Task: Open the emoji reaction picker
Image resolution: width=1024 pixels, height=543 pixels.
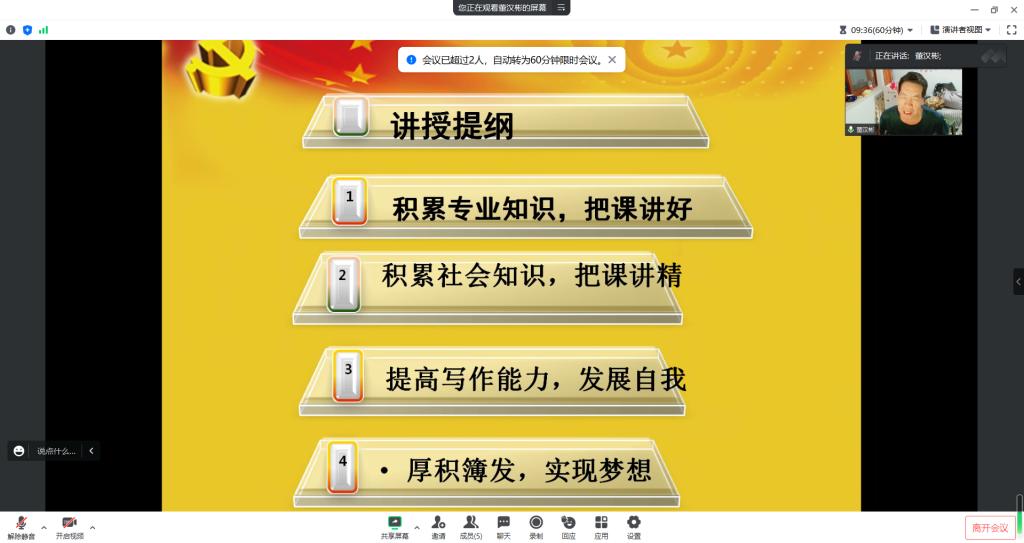Action: [x=19, y=451]
